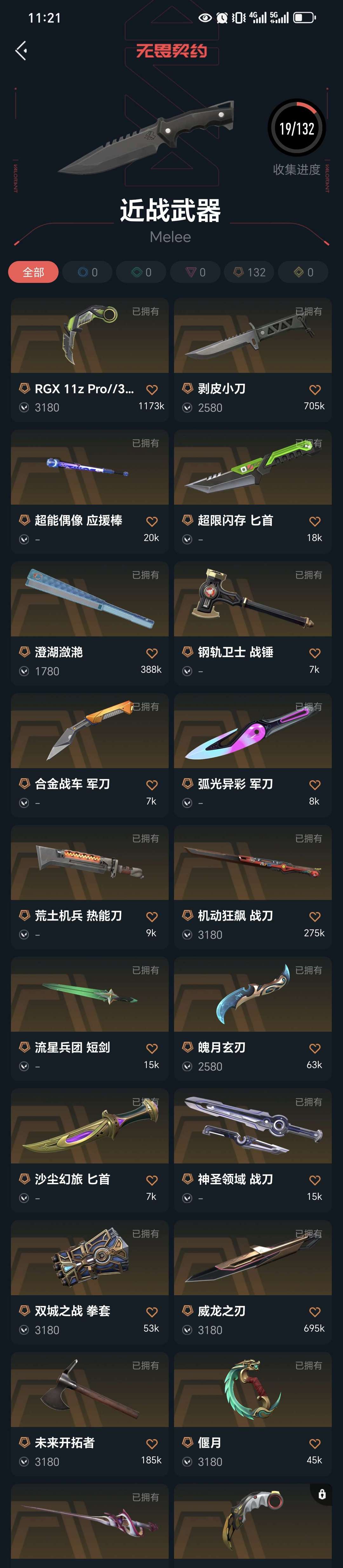Viewport: 343px width, 1568px height.
Task: Favorite the 机动狂飙 战刀 skin
Action: click(x=314, y=917)
